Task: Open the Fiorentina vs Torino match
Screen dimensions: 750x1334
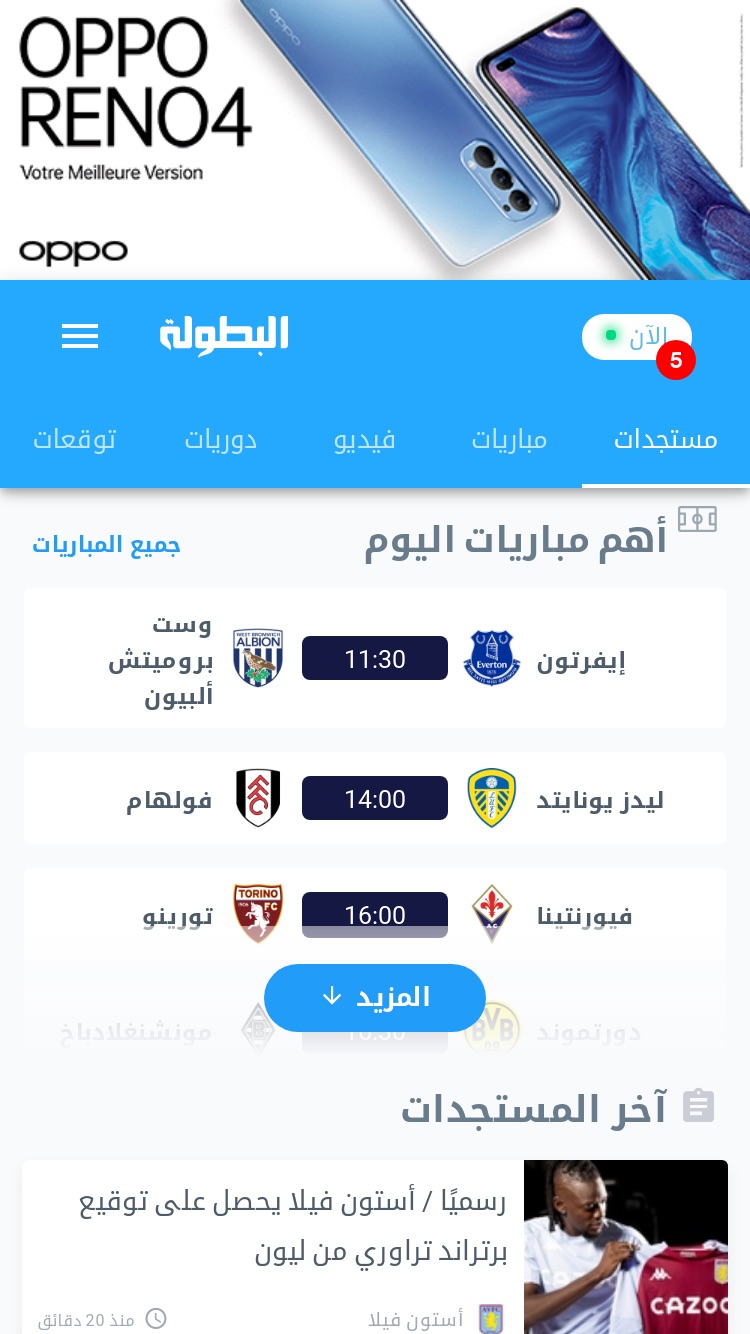Action: [x=375, y=914]
